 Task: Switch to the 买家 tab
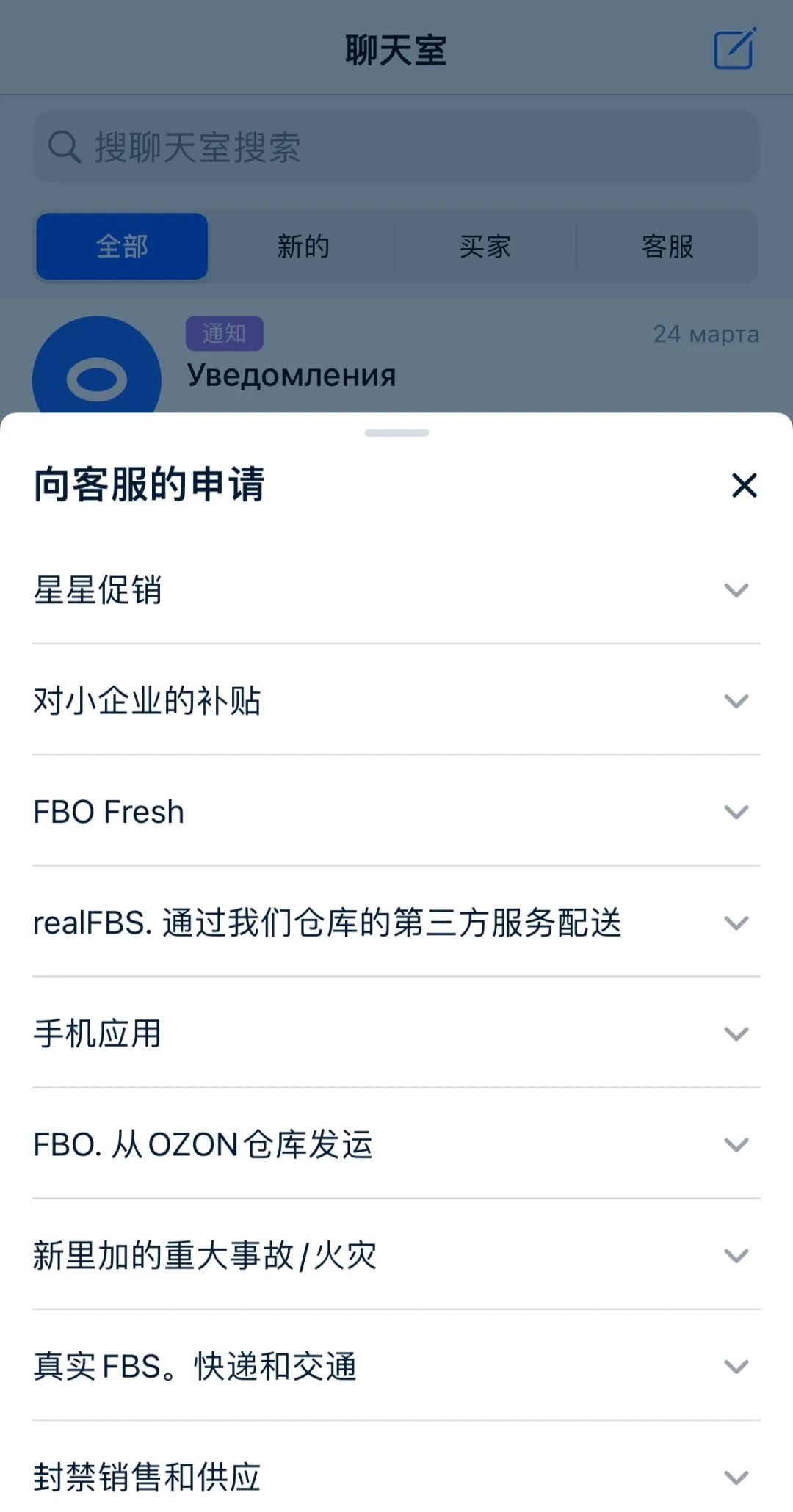(486, 247)
